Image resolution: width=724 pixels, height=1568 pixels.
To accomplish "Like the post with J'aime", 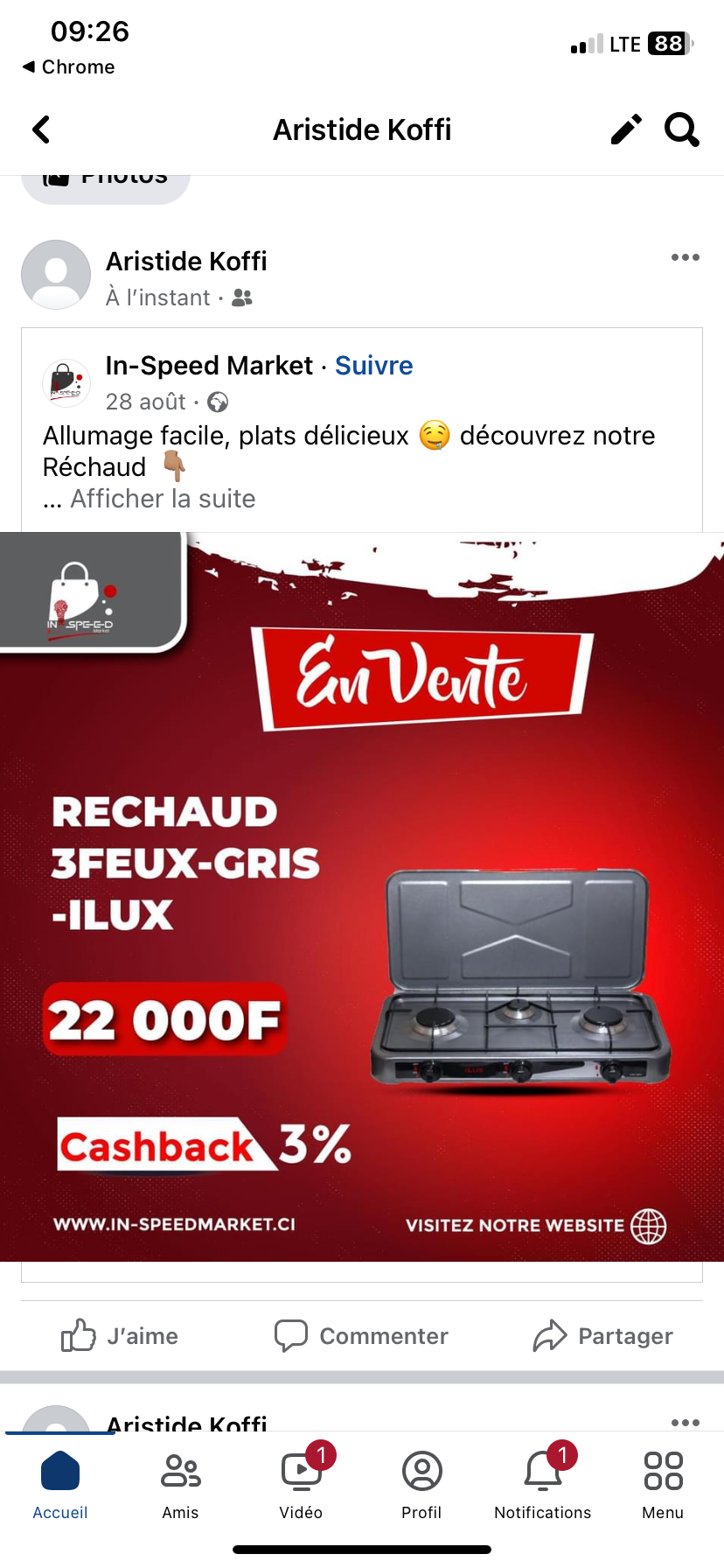I will pos(120,1335).
